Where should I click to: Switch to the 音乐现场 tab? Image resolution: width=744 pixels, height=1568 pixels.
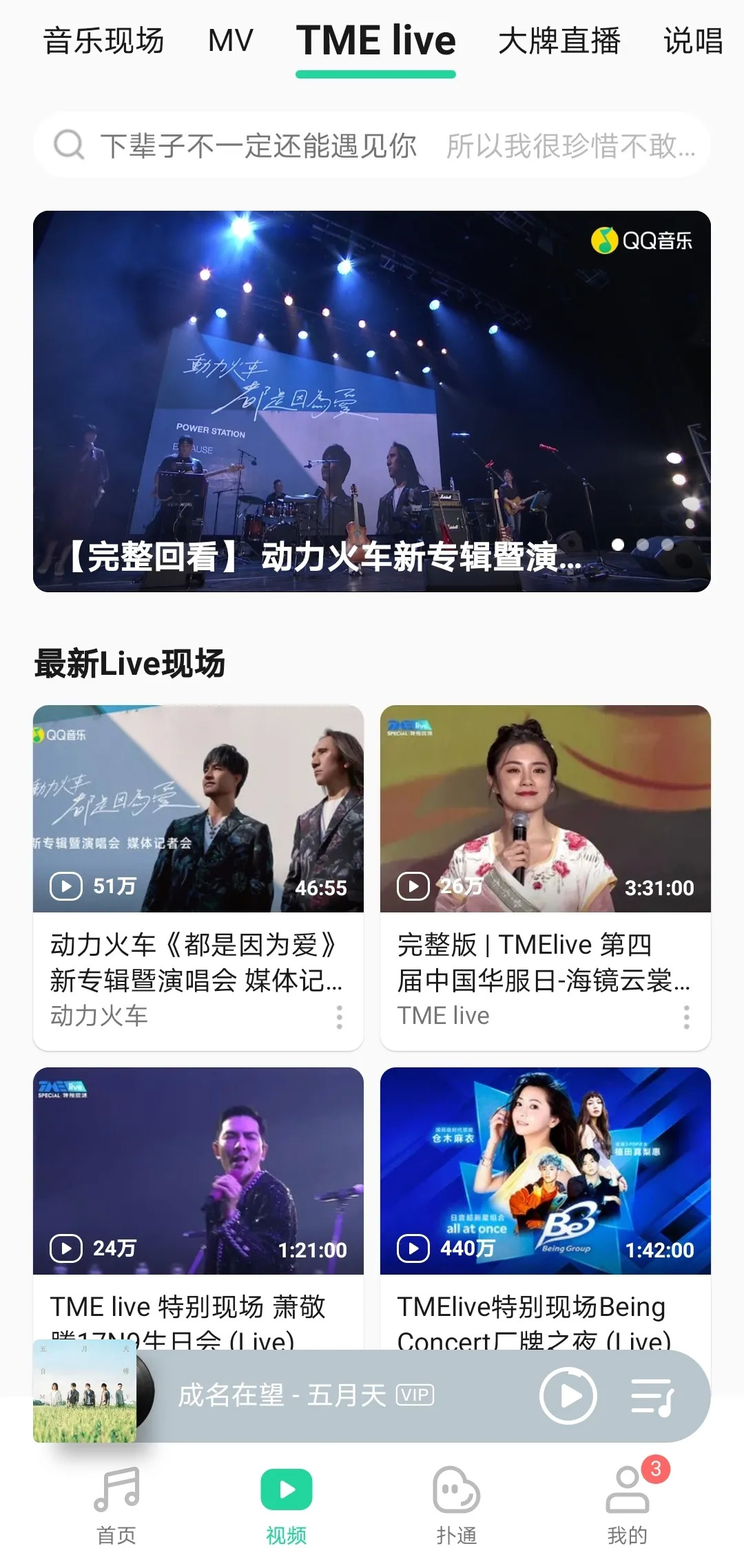click(x=103, y=41)
